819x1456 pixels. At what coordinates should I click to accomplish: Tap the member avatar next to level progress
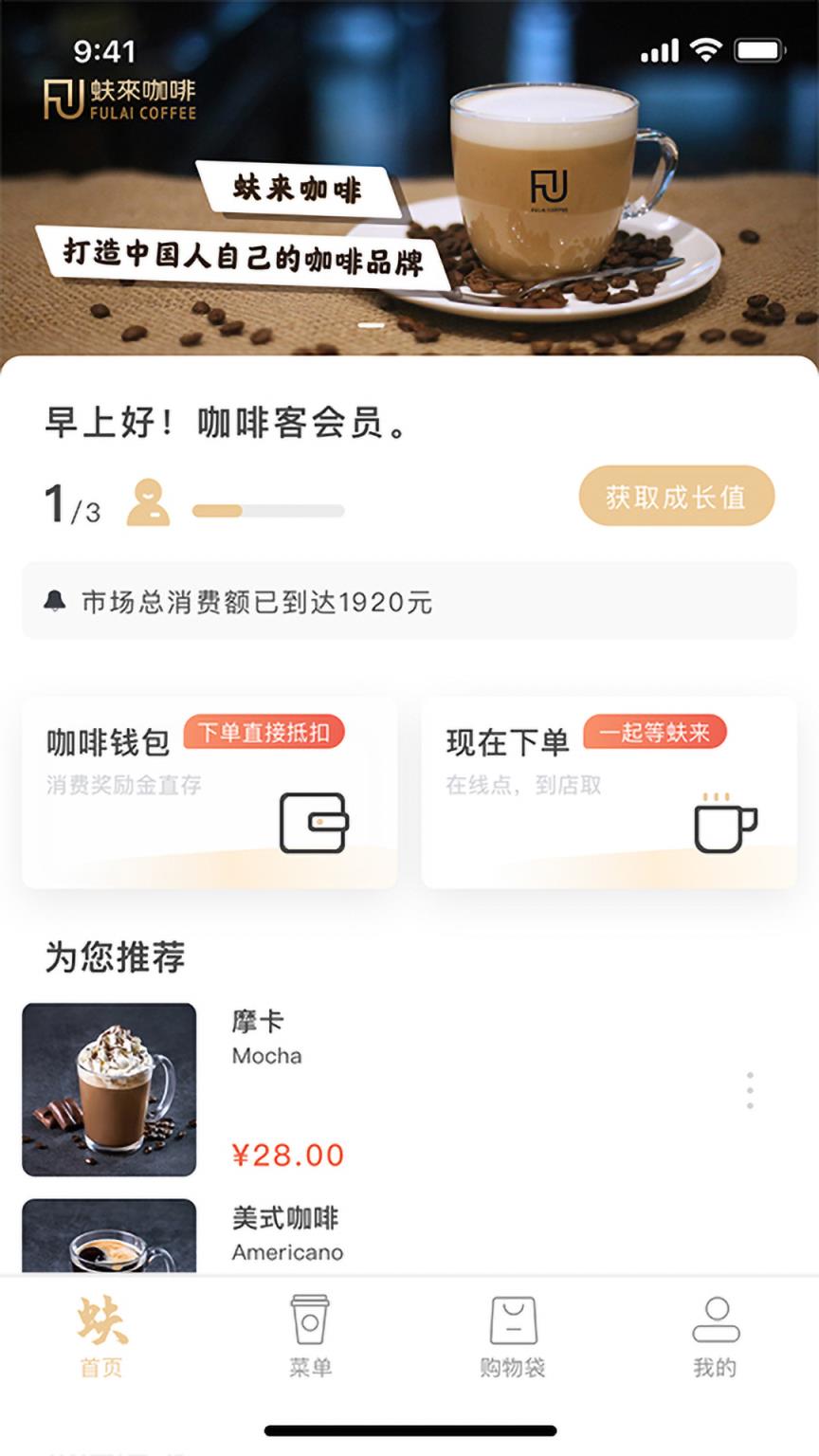click(149, 504)
